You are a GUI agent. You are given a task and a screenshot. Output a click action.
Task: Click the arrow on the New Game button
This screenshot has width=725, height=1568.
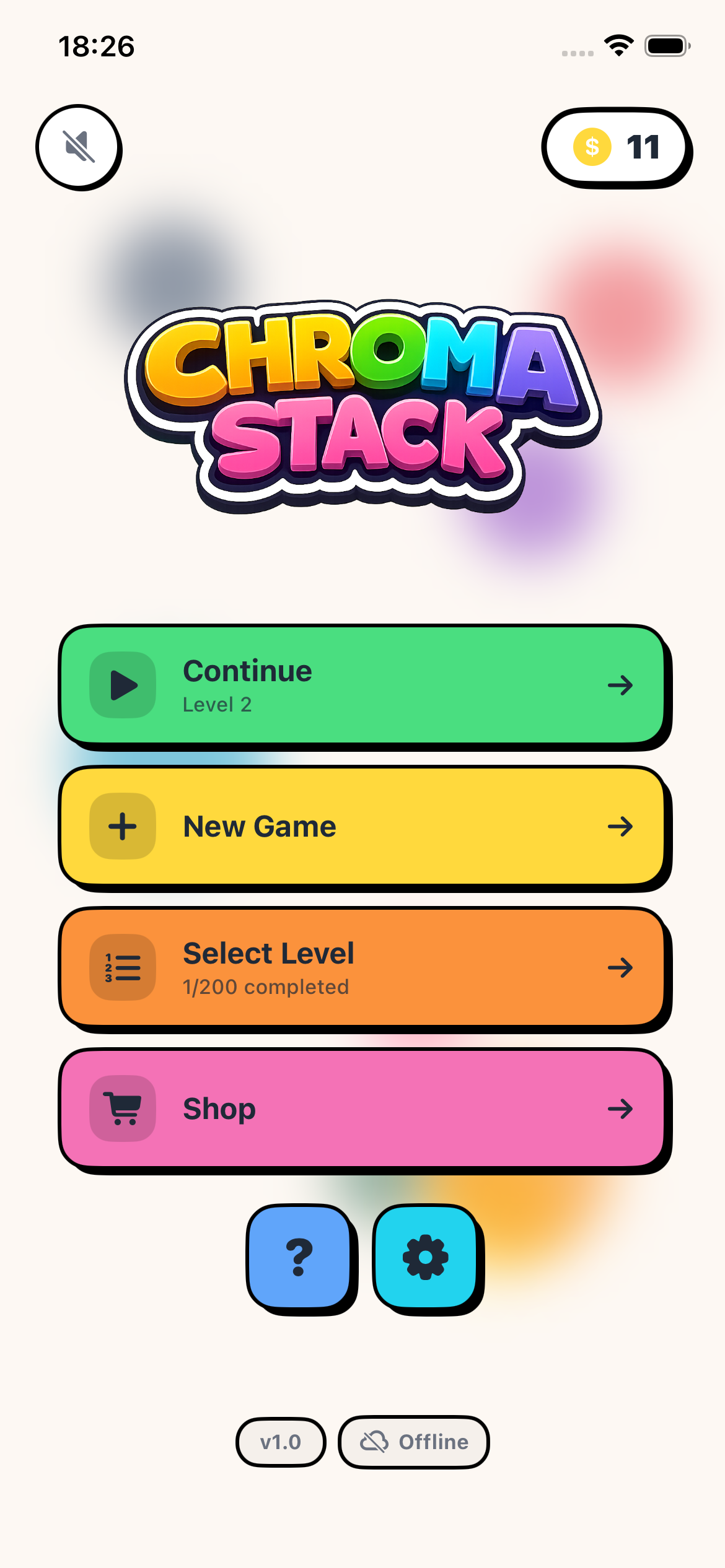click(x=622, y=825)
